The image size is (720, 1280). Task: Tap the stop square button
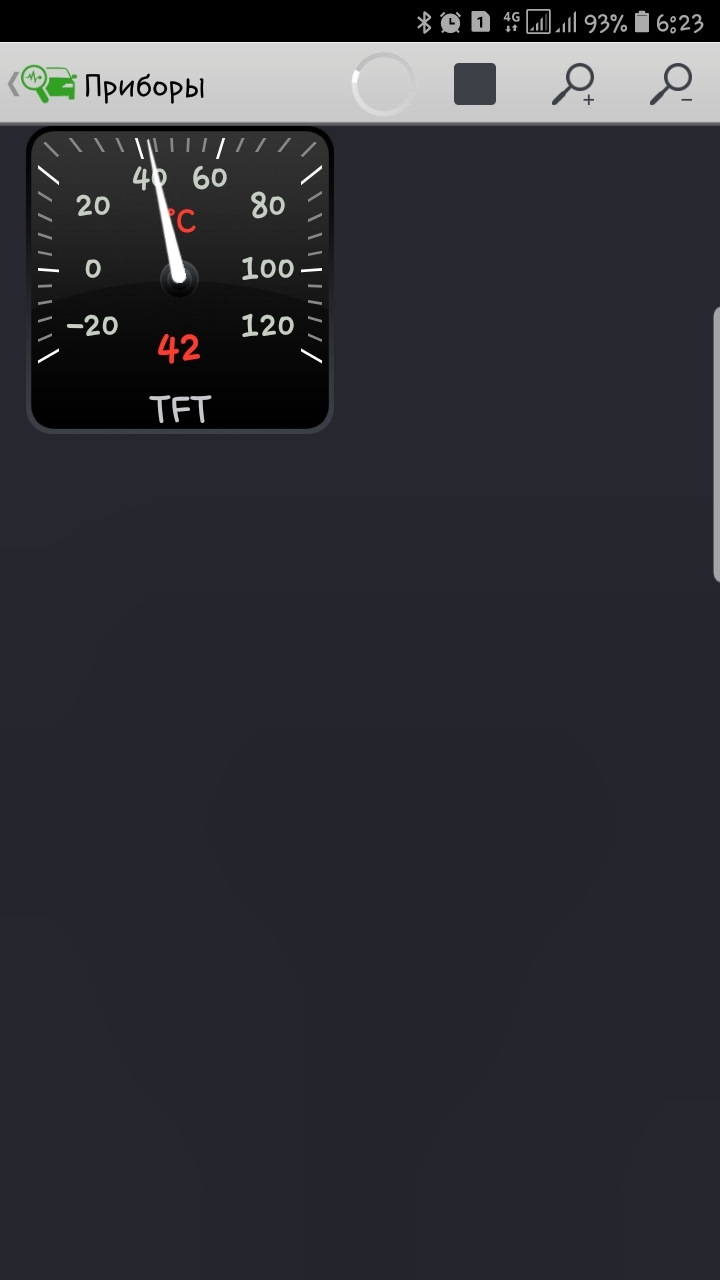475,84
